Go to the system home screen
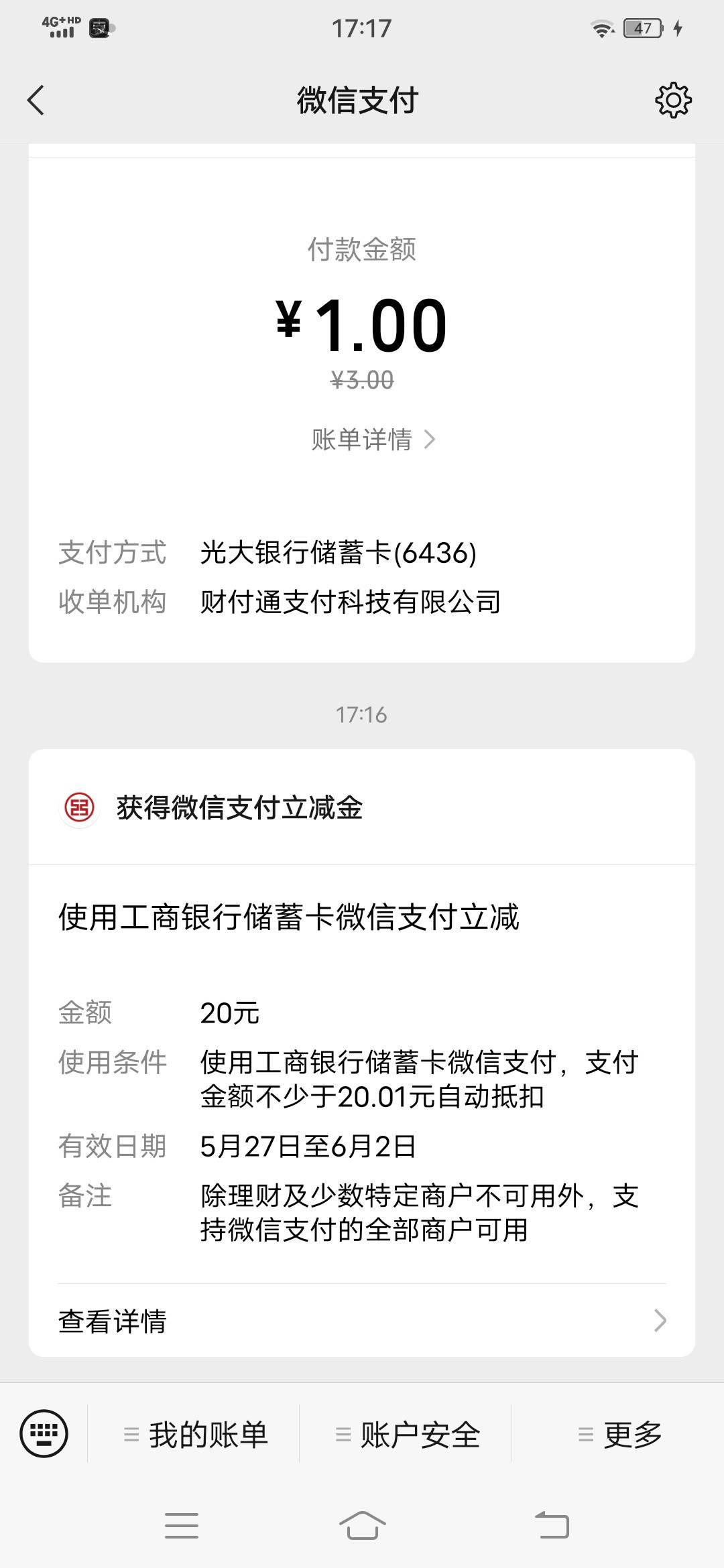The width and height of the screenshot is (724, 1568). point(362,1526)
